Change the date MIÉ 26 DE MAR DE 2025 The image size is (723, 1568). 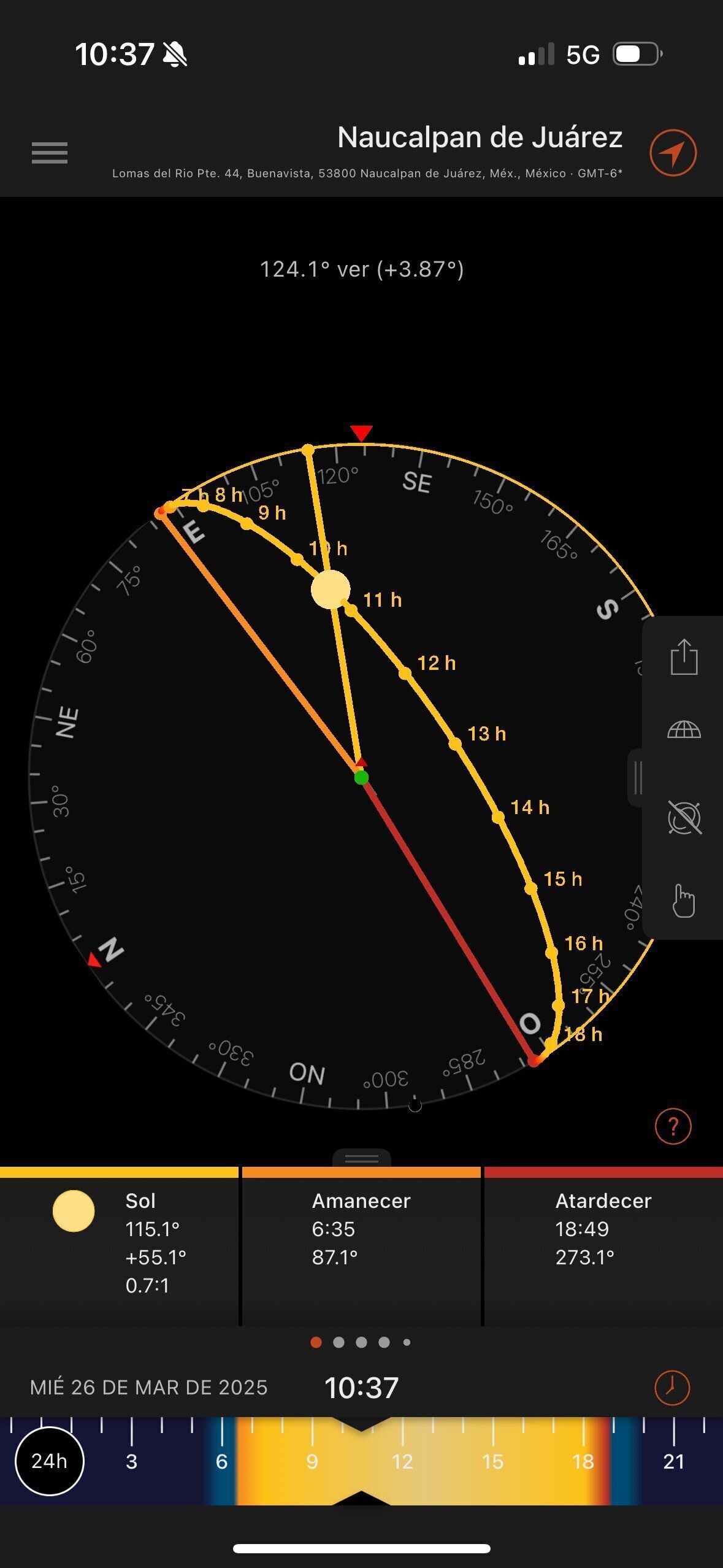click(148, 1388)
